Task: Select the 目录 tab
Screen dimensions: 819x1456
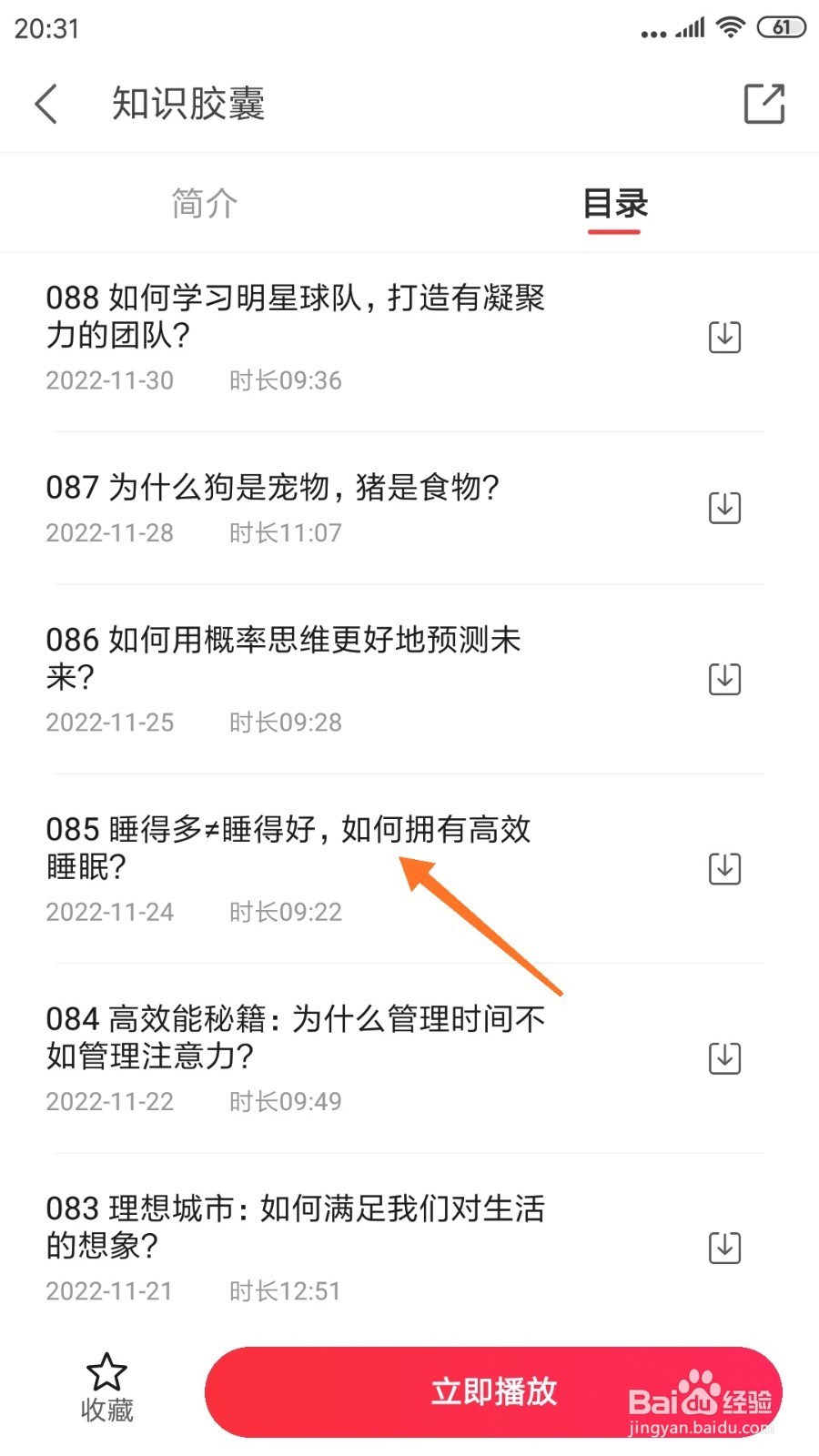Action: click(615, 203)
